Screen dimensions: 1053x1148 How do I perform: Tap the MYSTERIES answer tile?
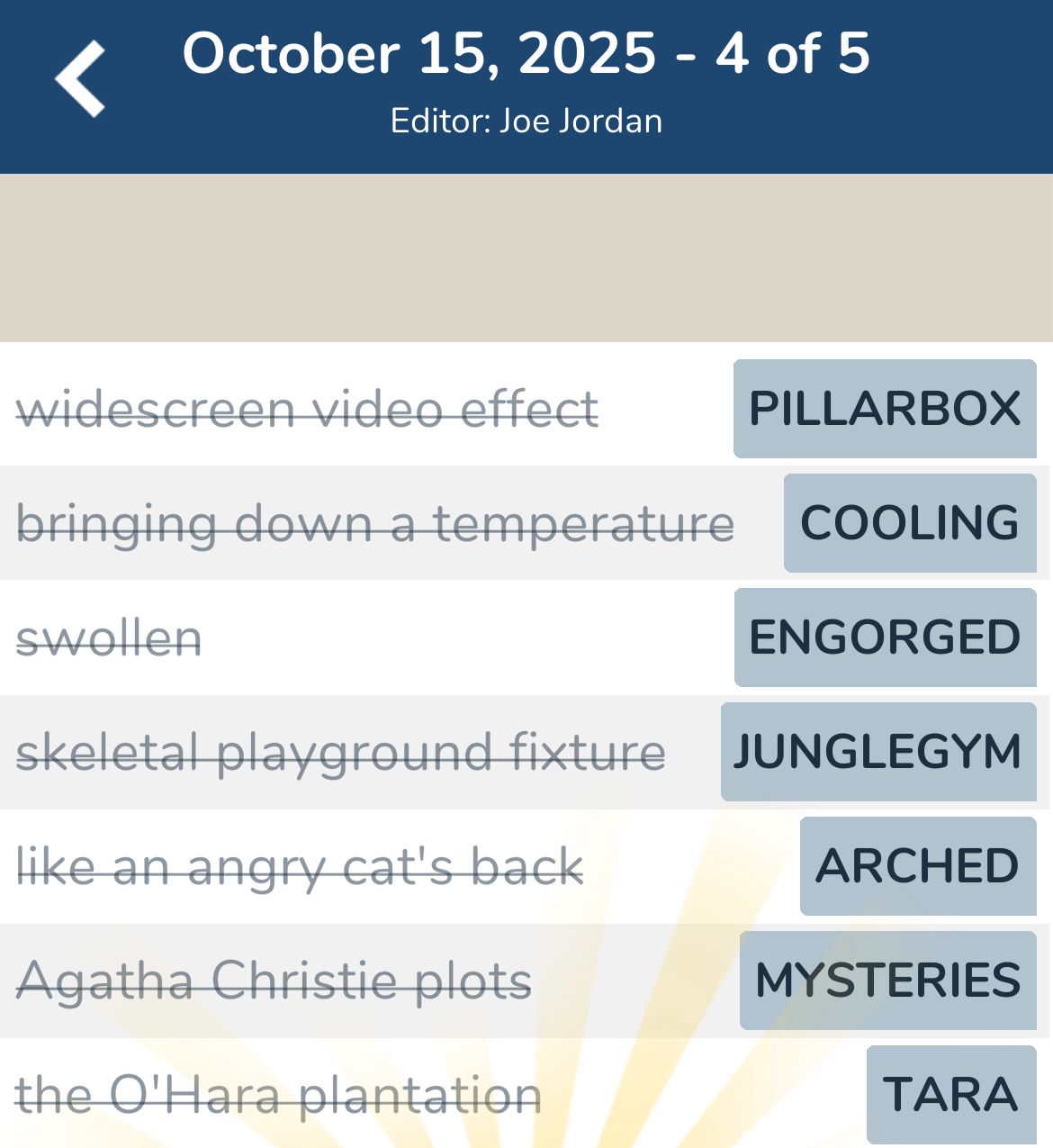coord(887,981)
